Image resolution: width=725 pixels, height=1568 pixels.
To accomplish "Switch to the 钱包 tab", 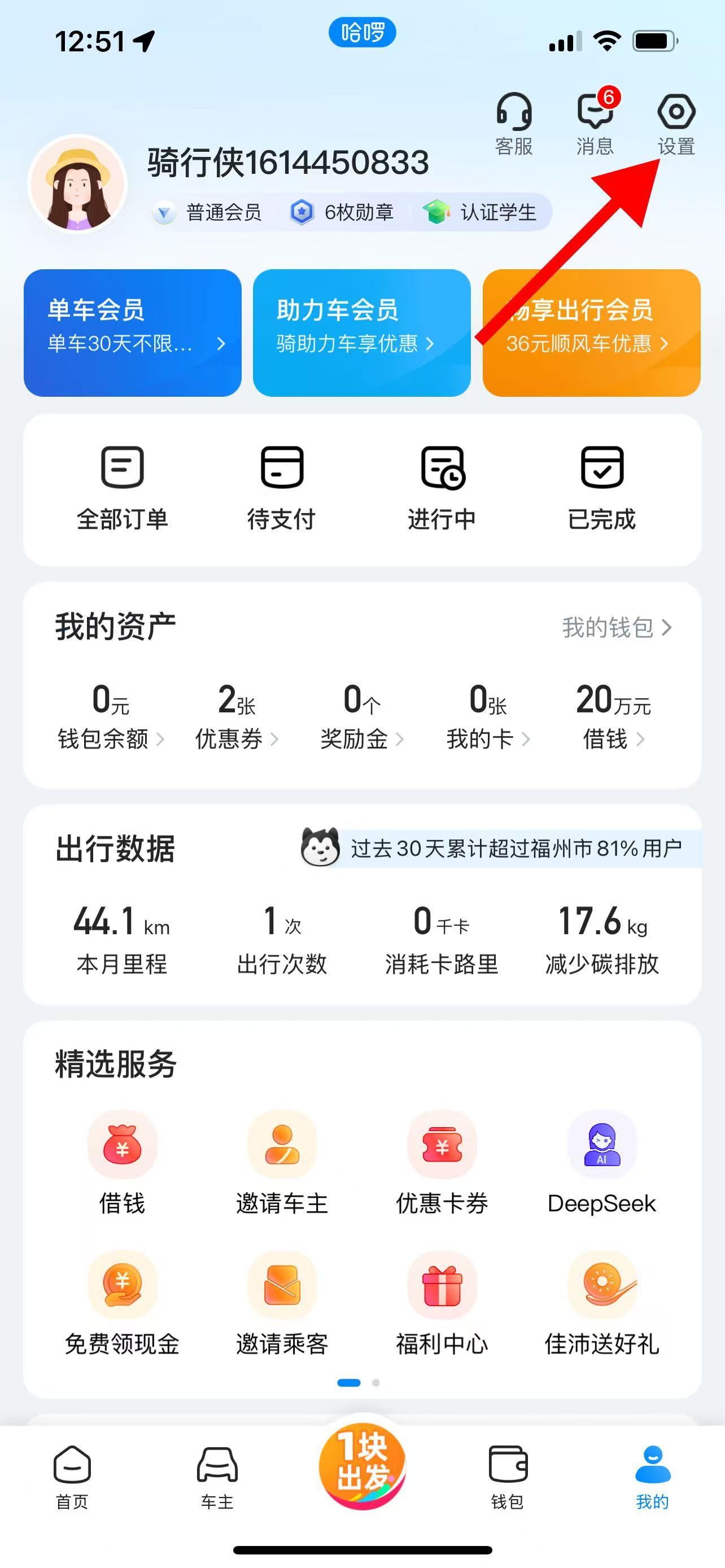I will pos(507,1475).
